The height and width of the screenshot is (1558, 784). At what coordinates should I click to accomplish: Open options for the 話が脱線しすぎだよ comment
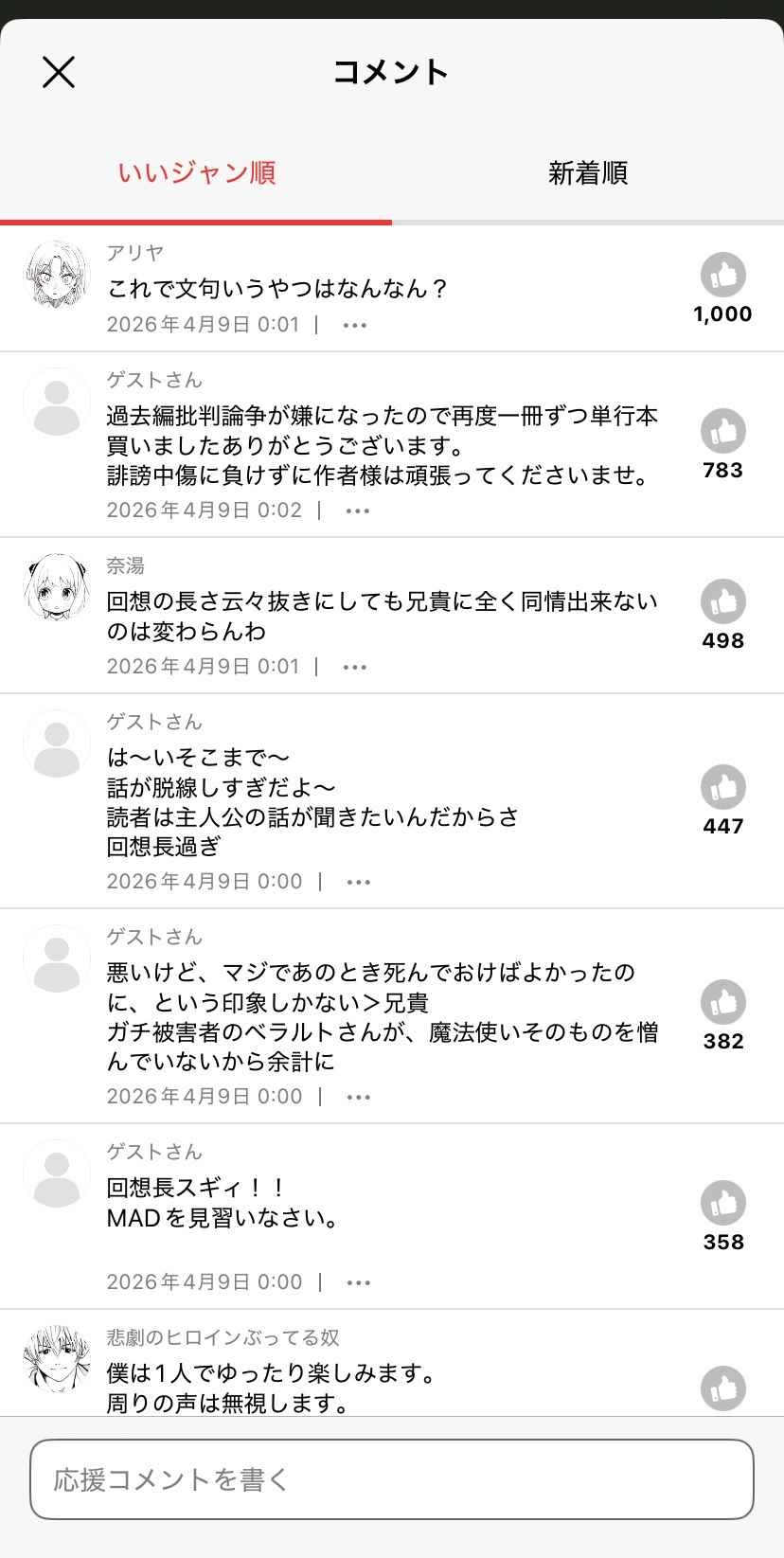pyautogui.click(x=359, y=882)
